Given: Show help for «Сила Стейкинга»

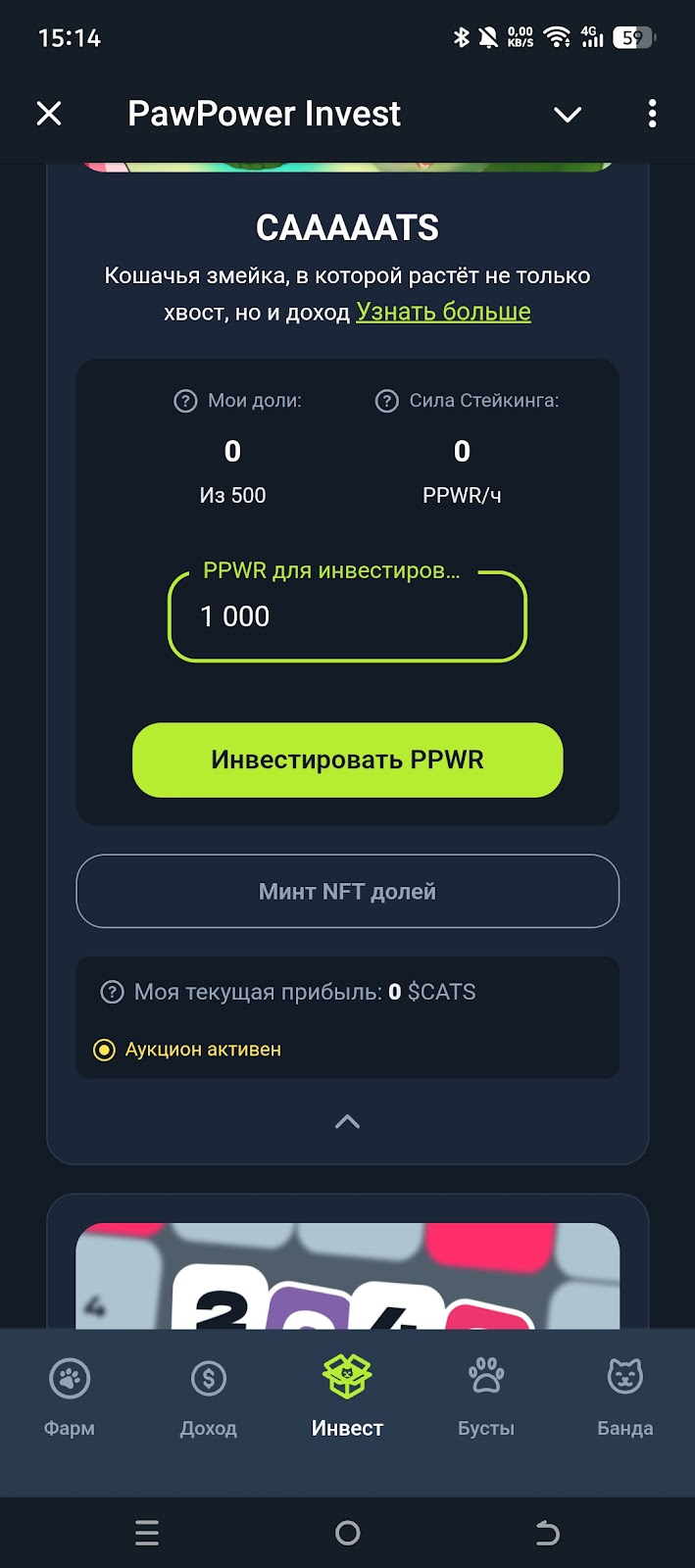Looking at the screenshot, I should [387, 401].
